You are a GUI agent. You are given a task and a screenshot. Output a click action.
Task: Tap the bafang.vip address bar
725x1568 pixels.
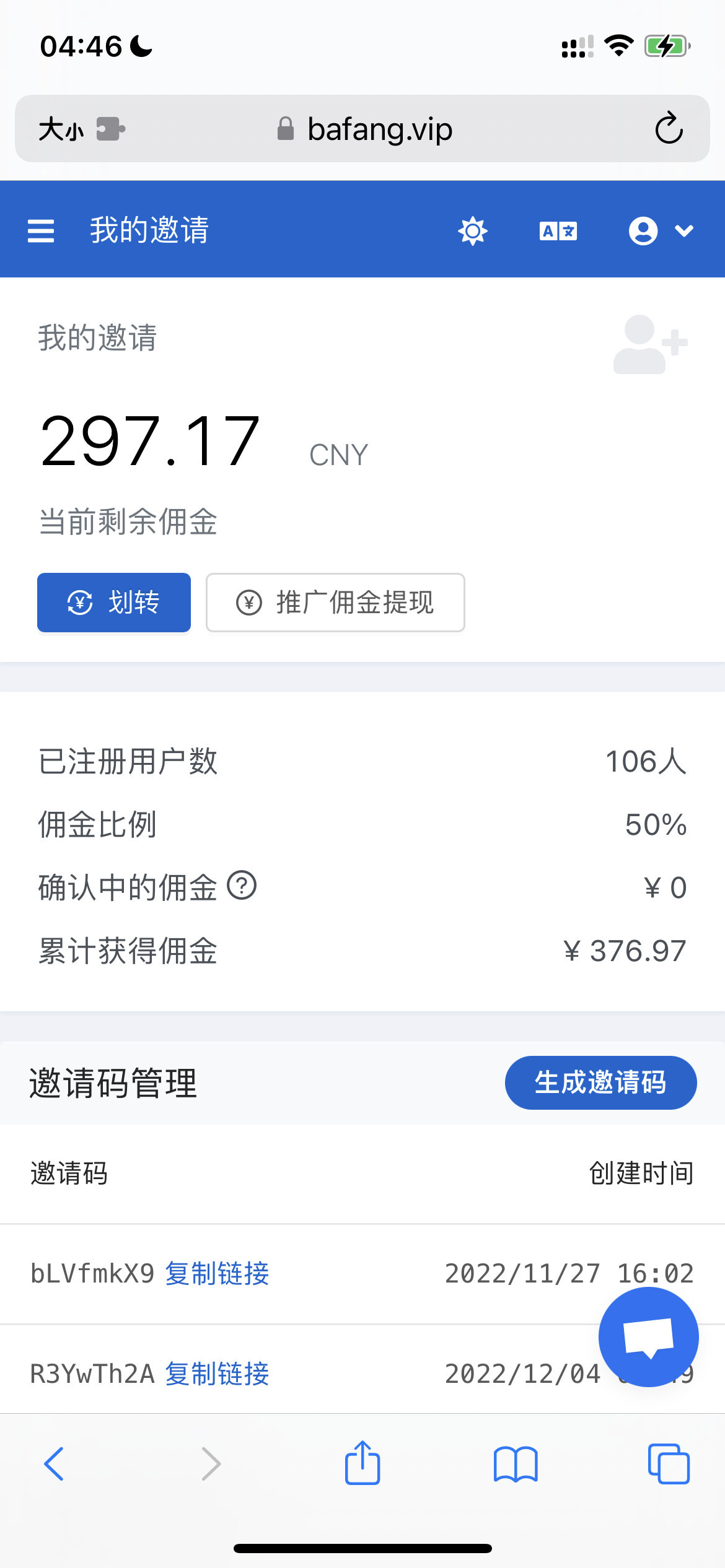point(378,129)
